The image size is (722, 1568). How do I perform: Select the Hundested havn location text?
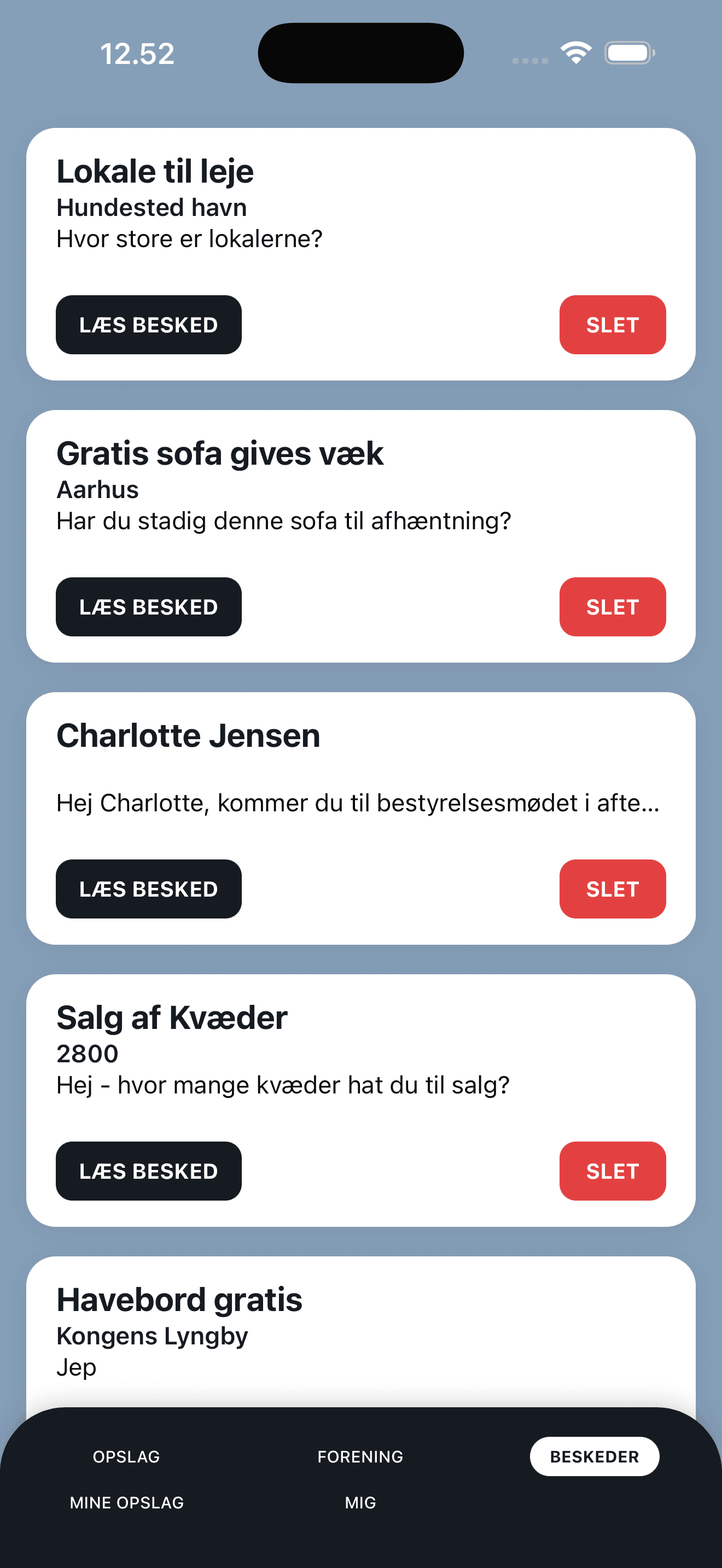[152, 207]
